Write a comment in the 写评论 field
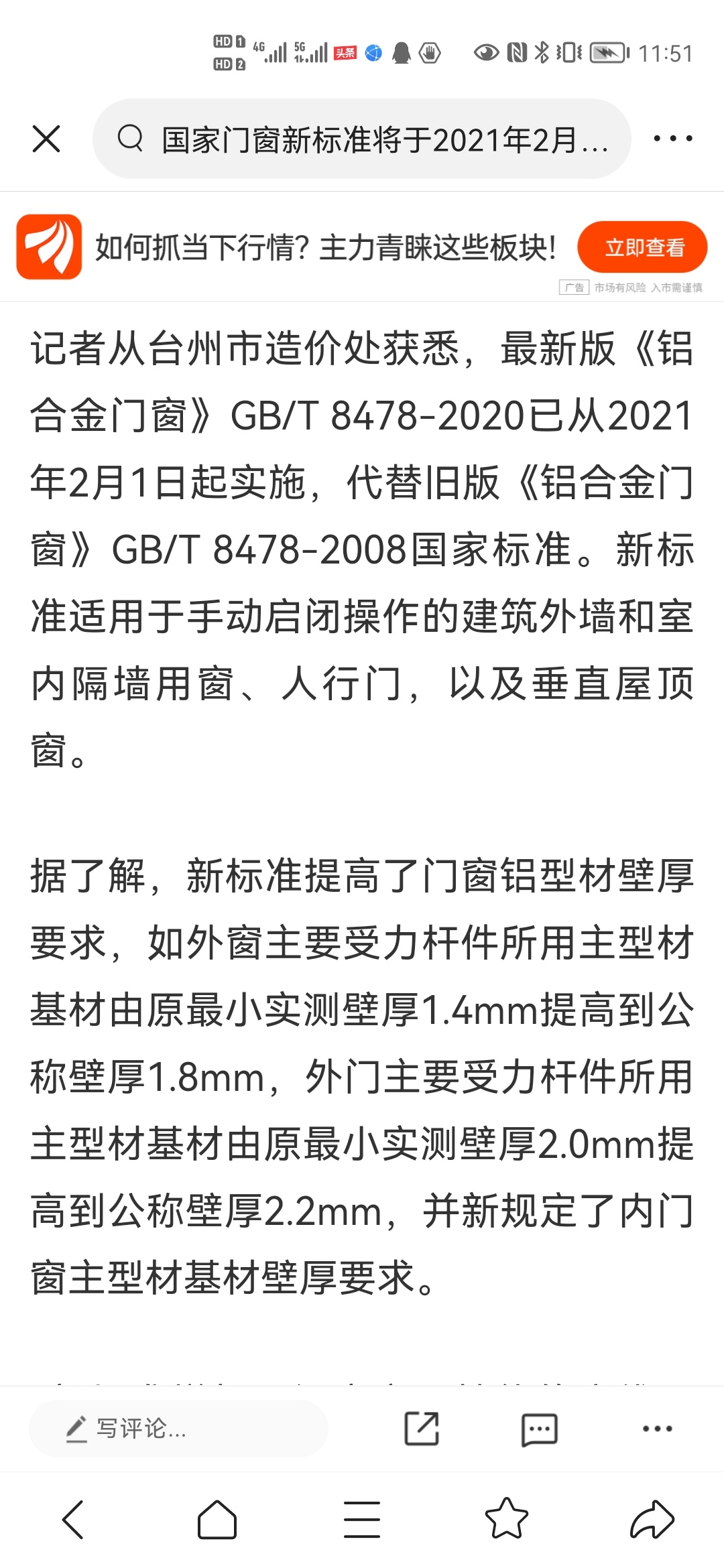 (178, 1428)
